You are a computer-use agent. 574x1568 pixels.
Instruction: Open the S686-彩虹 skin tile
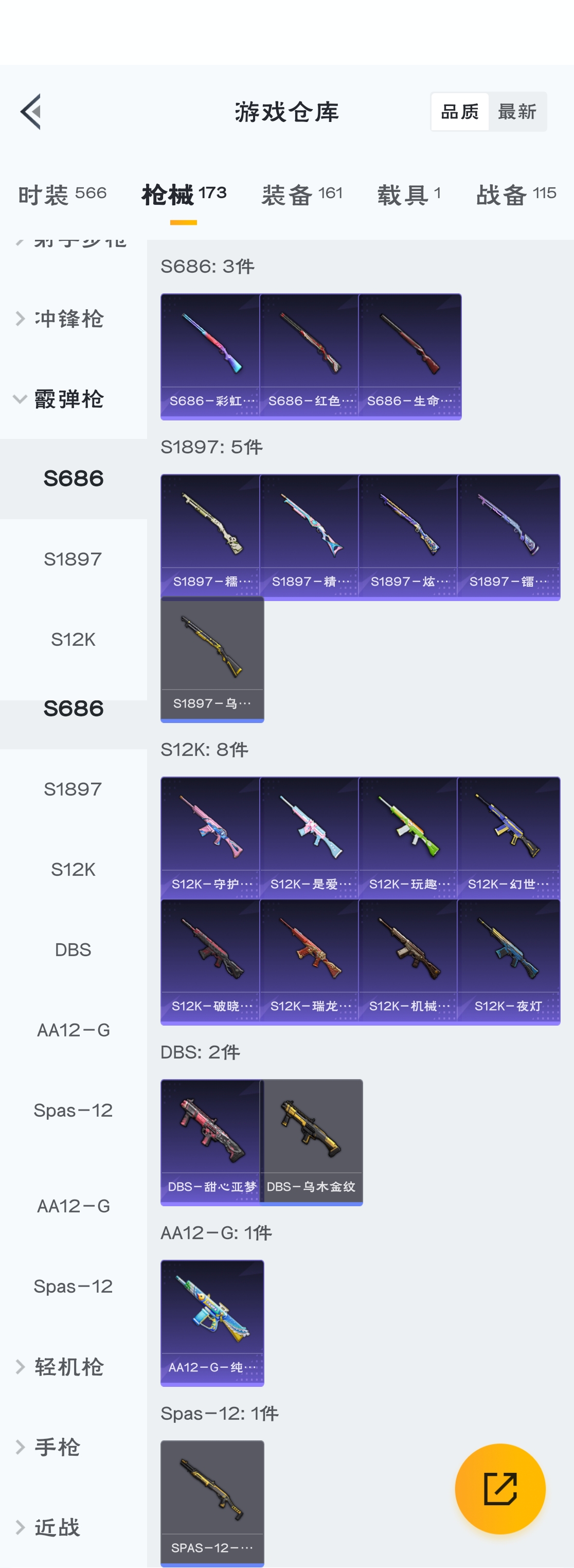pos(210,357)
